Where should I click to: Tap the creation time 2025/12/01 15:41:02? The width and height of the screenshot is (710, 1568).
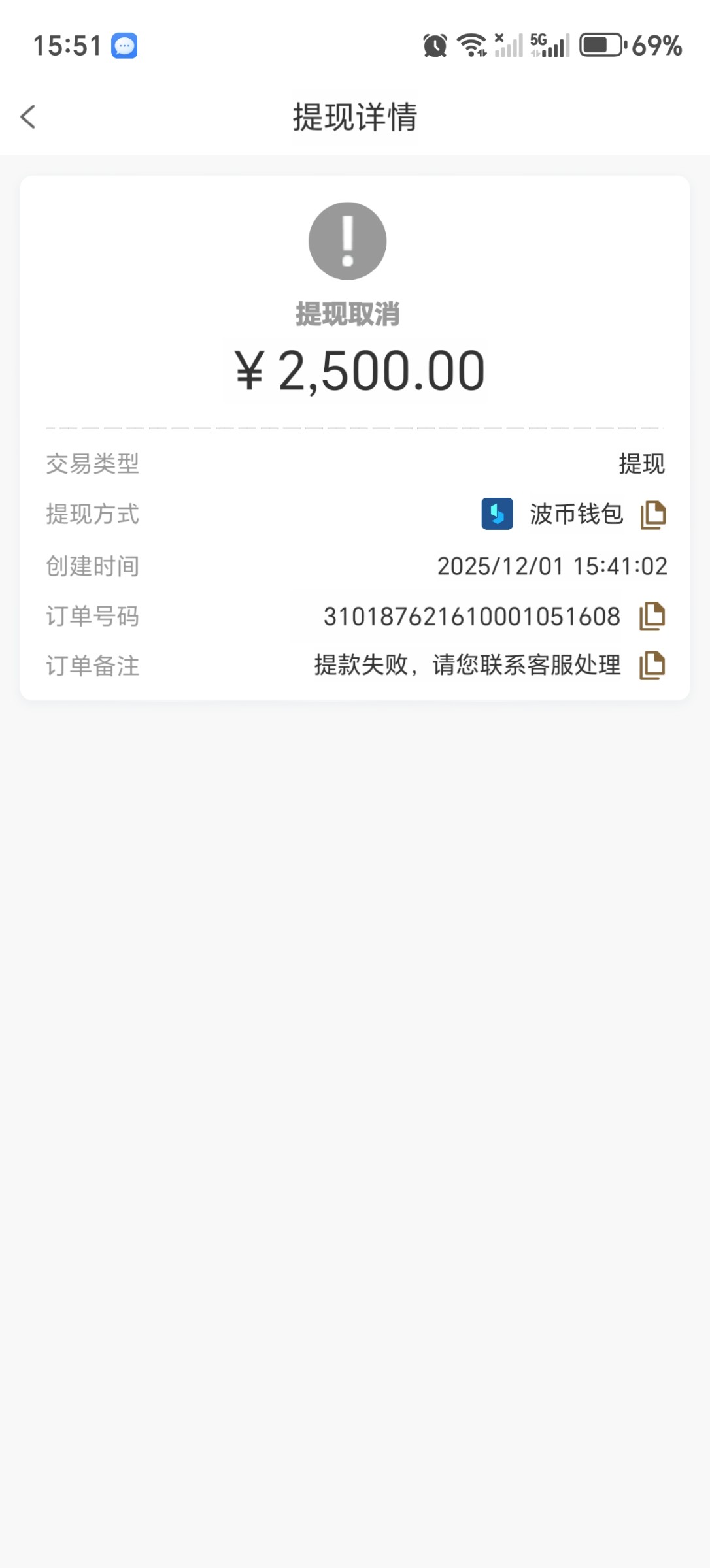(x=552, y=566)
